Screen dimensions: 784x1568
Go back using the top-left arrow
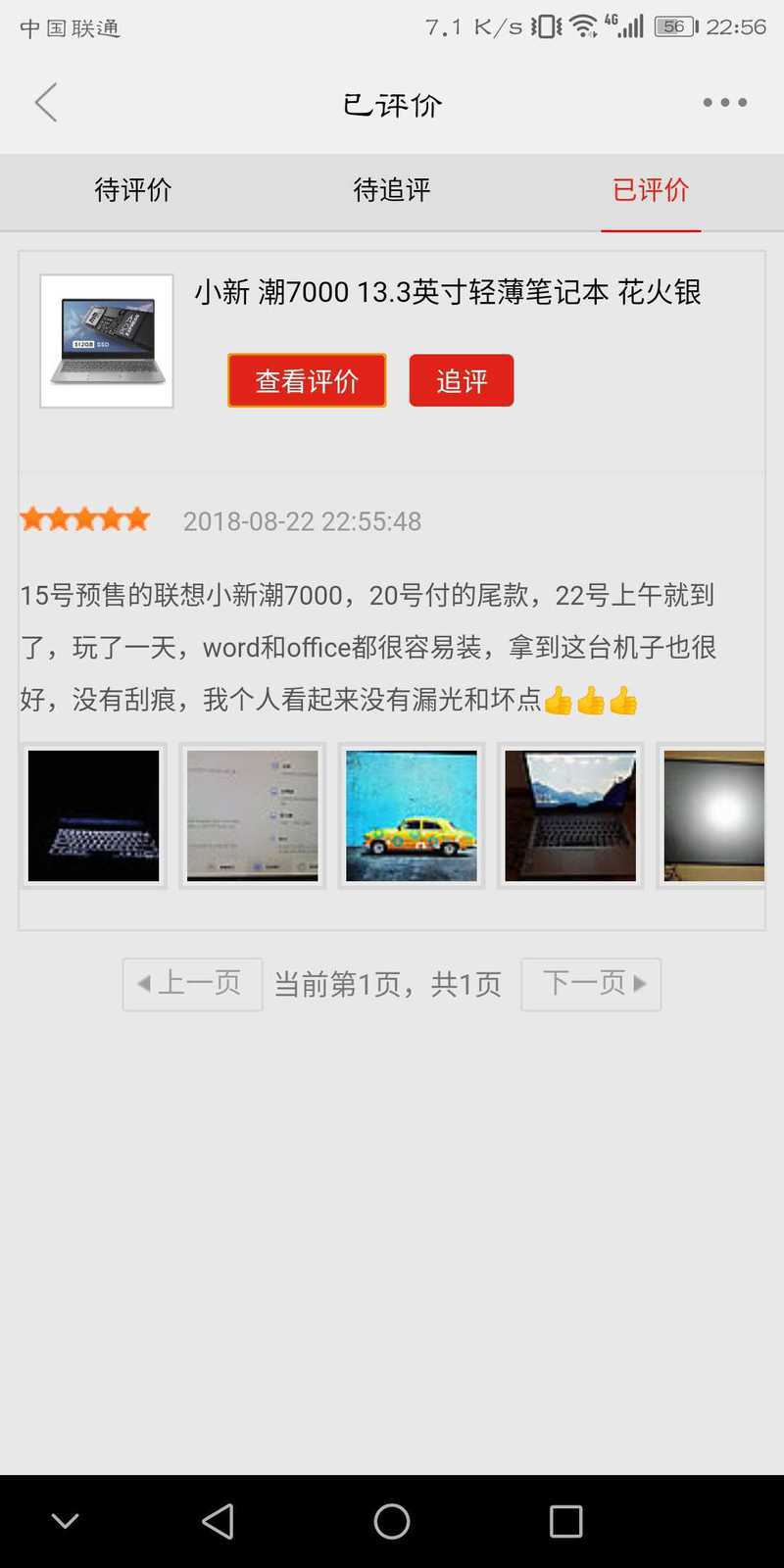(x=46, y=102)
